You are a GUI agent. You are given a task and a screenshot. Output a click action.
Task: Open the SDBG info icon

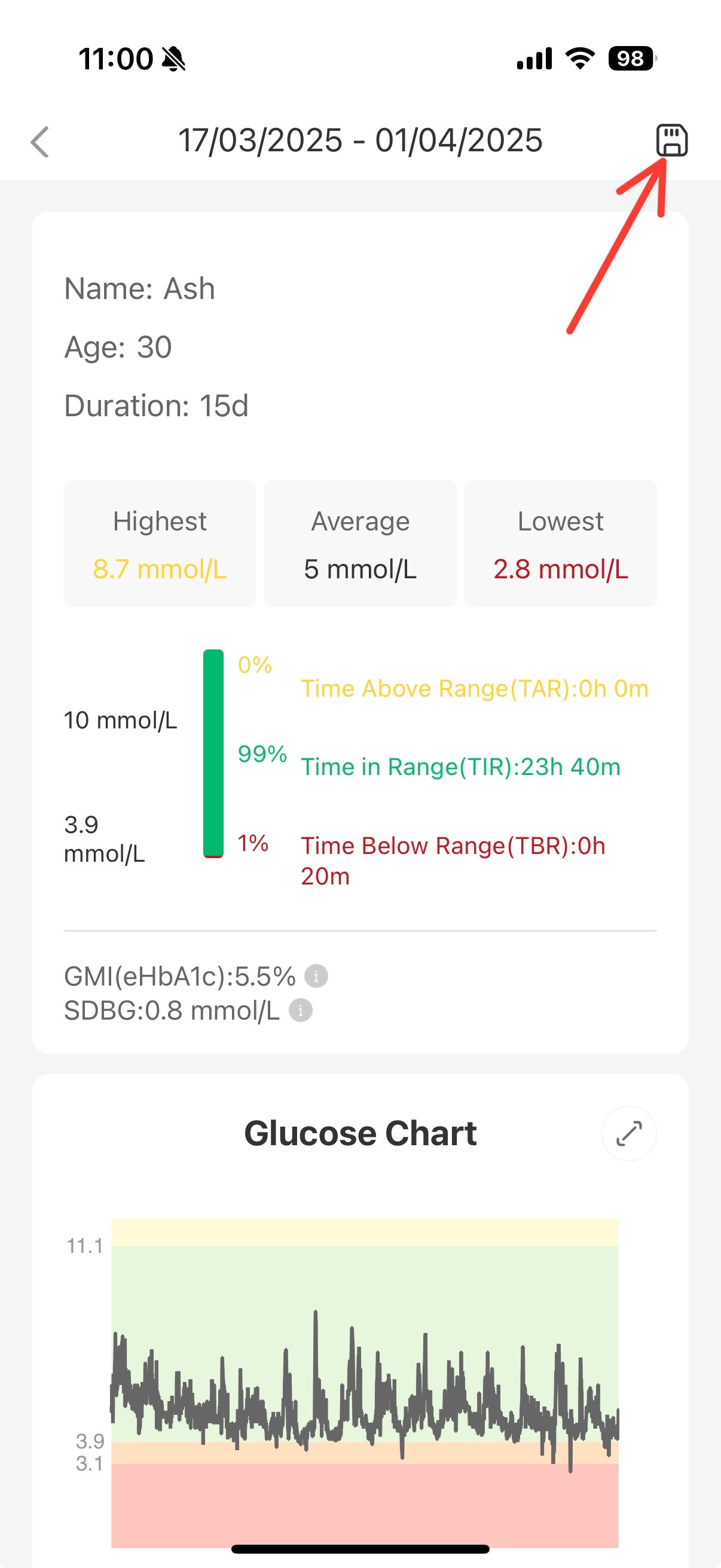click(300, 1010)
